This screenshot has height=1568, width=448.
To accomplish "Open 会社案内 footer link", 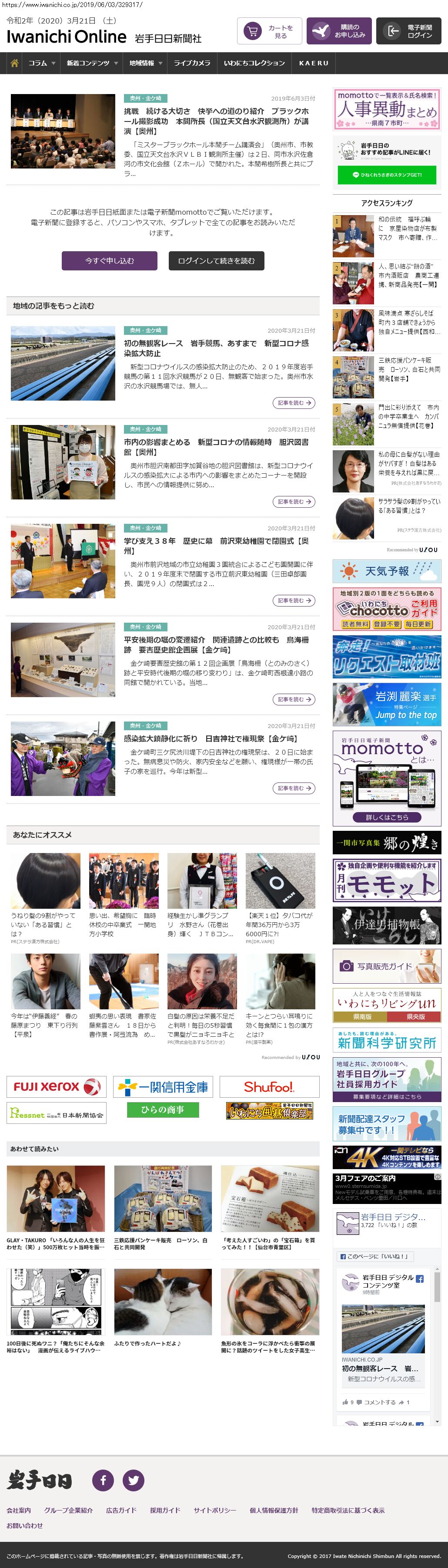I will [x=19, y=1510].
